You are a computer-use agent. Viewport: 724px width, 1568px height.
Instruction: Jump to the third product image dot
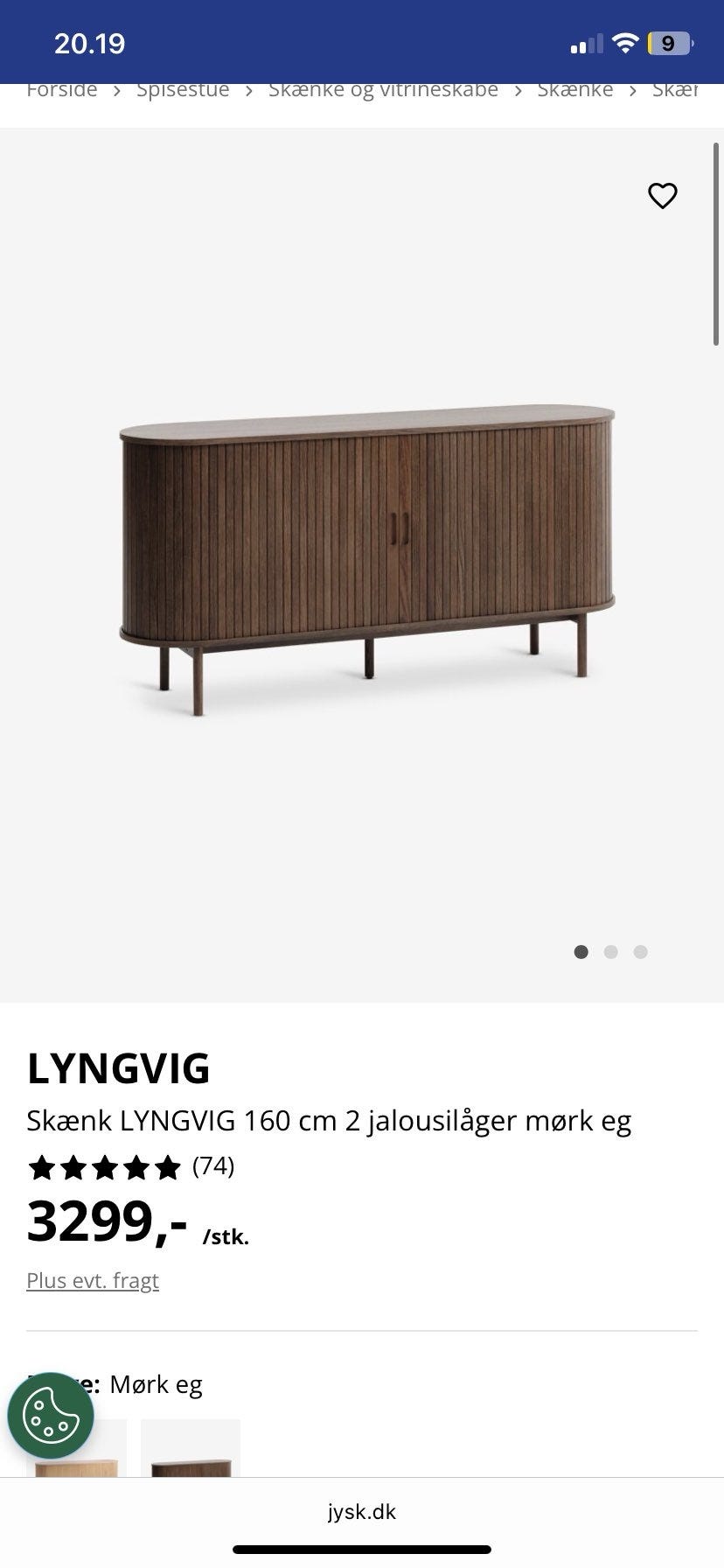click(640, 952)
